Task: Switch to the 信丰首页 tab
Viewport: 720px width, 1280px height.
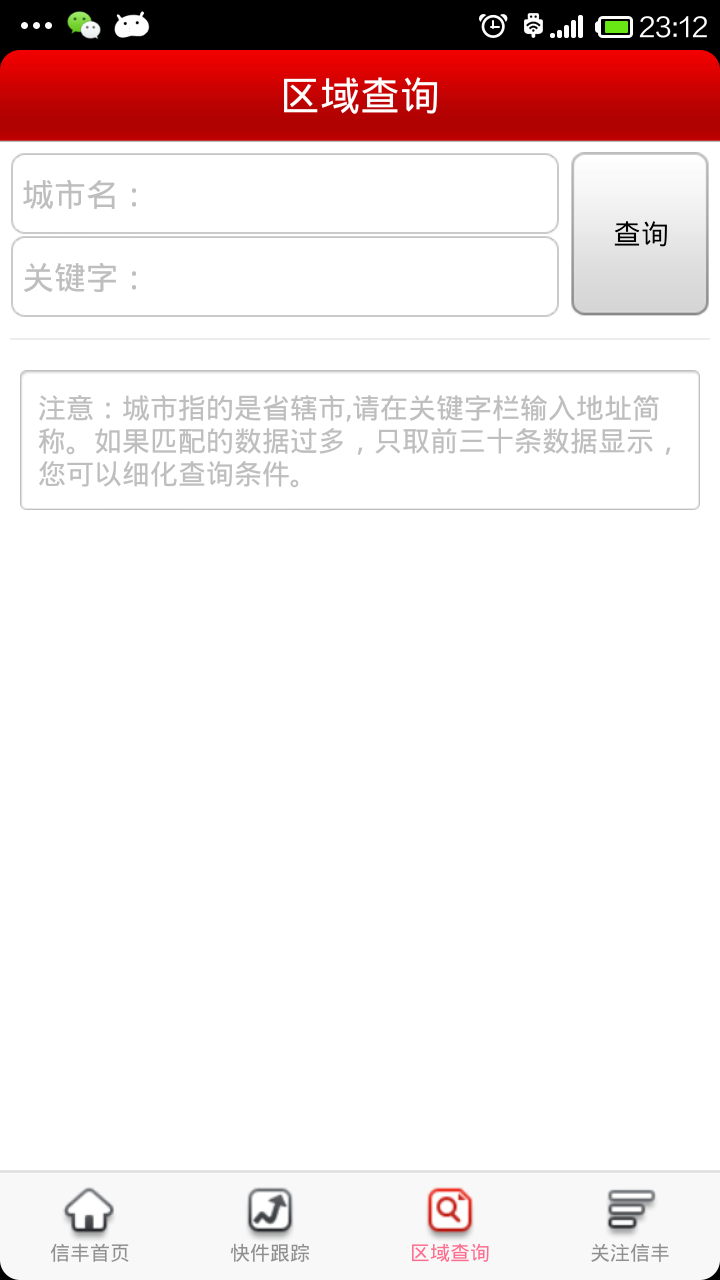Action: pyautogui.click(x=90, y=1226)
